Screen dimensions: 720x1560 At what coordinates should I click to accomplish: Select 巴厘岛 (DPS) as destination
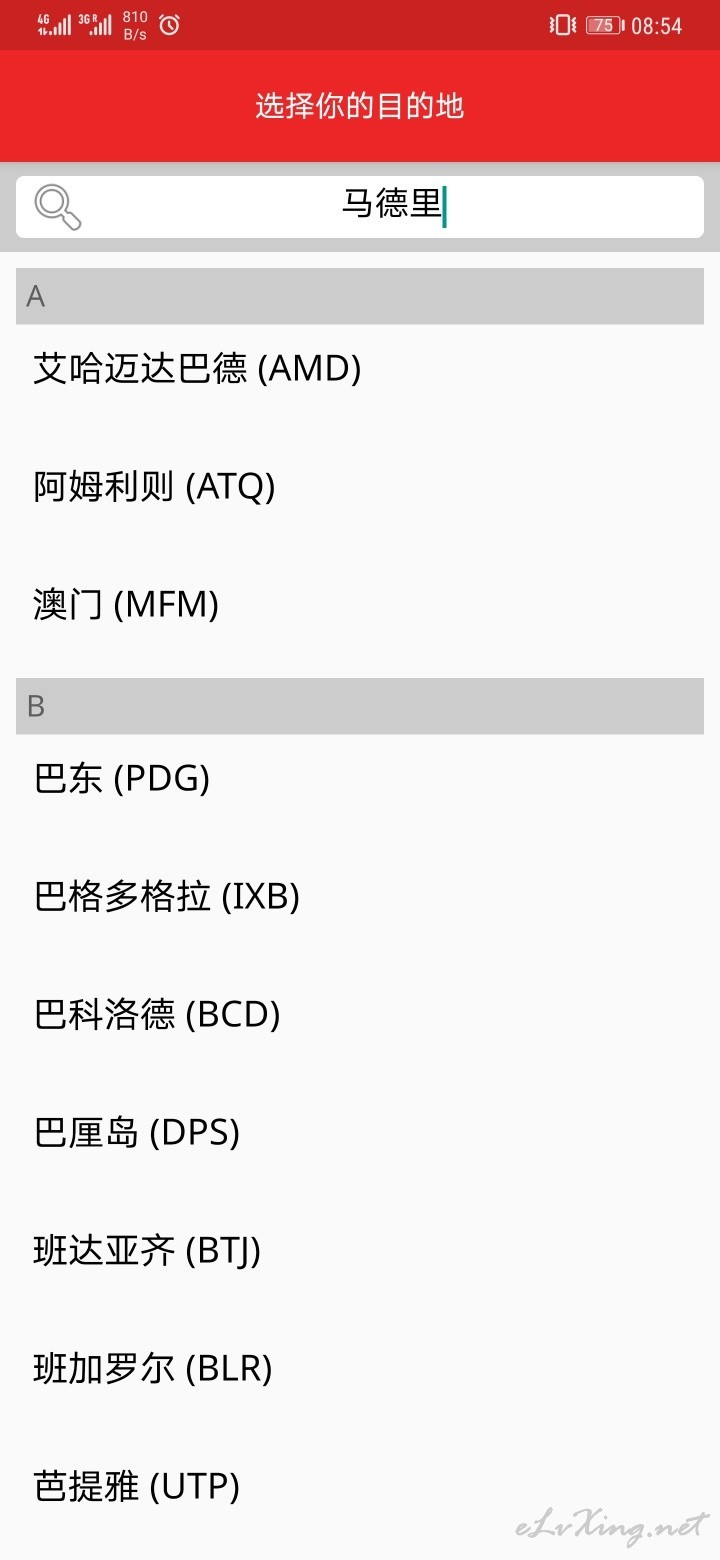point(360,1133)
